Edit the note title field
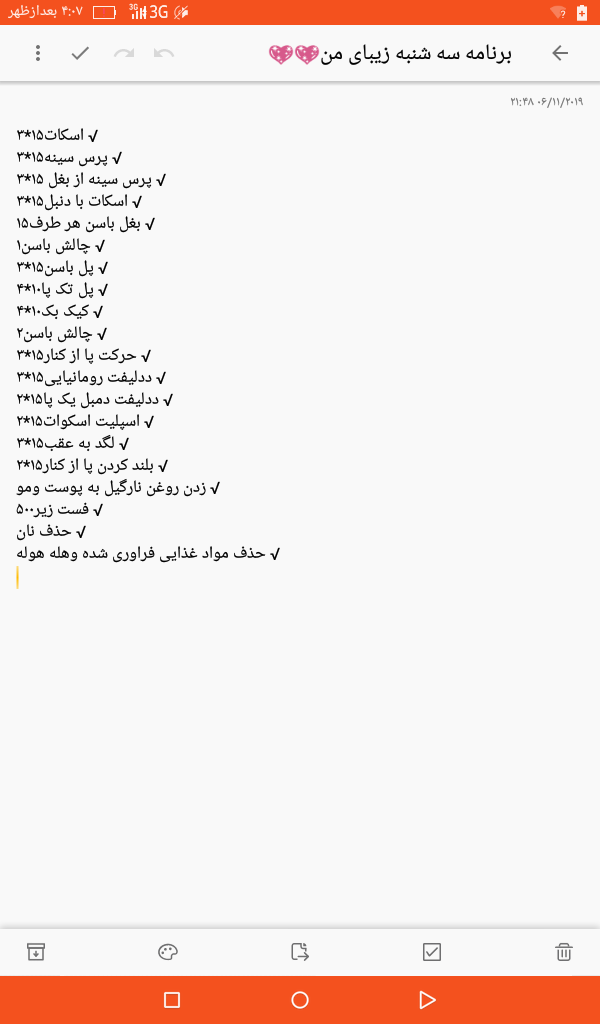This screenshot has height=1024, width=600. (x=390, y=54)
